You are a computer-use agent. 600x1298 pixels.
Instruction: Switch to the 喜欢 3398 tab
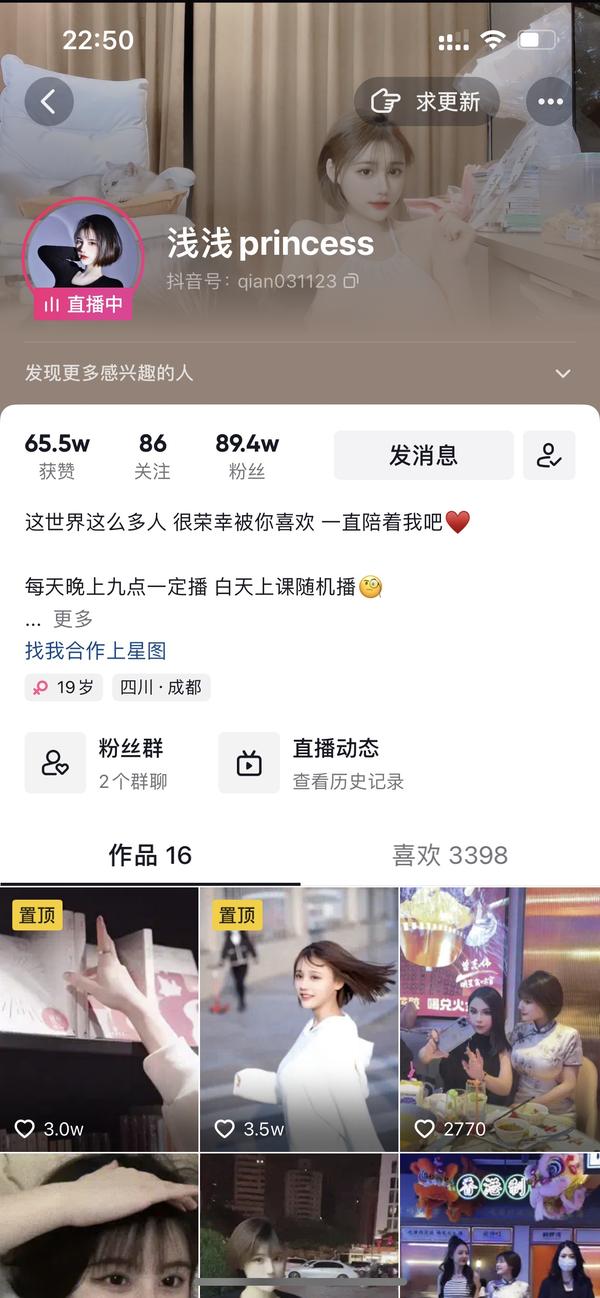pos(450,855)
